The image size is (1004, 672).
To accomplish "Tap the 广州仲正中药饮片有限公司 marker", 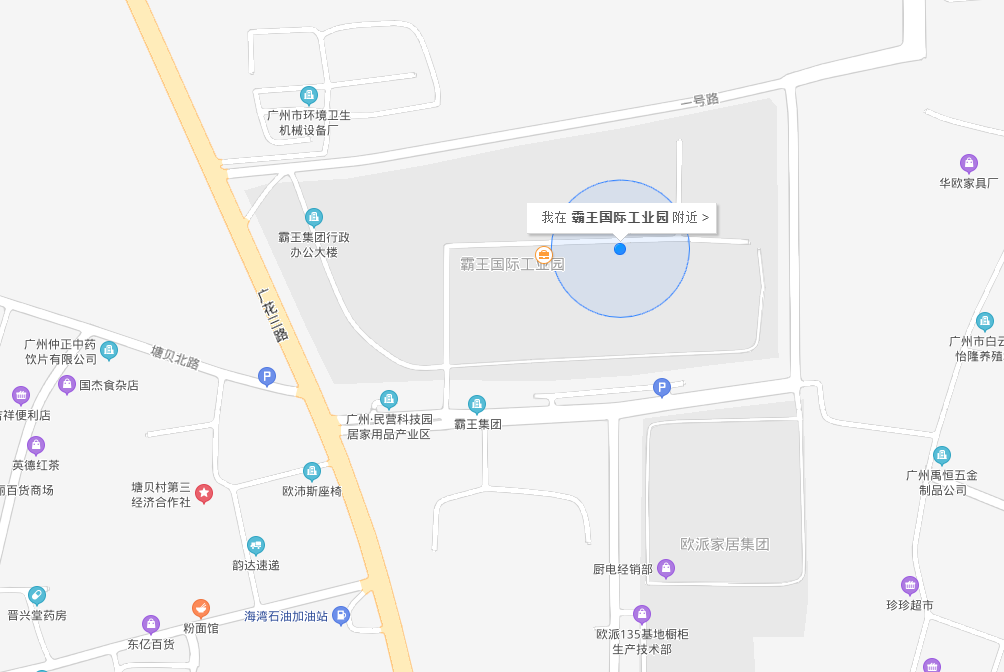I will (x=109, y=350).
